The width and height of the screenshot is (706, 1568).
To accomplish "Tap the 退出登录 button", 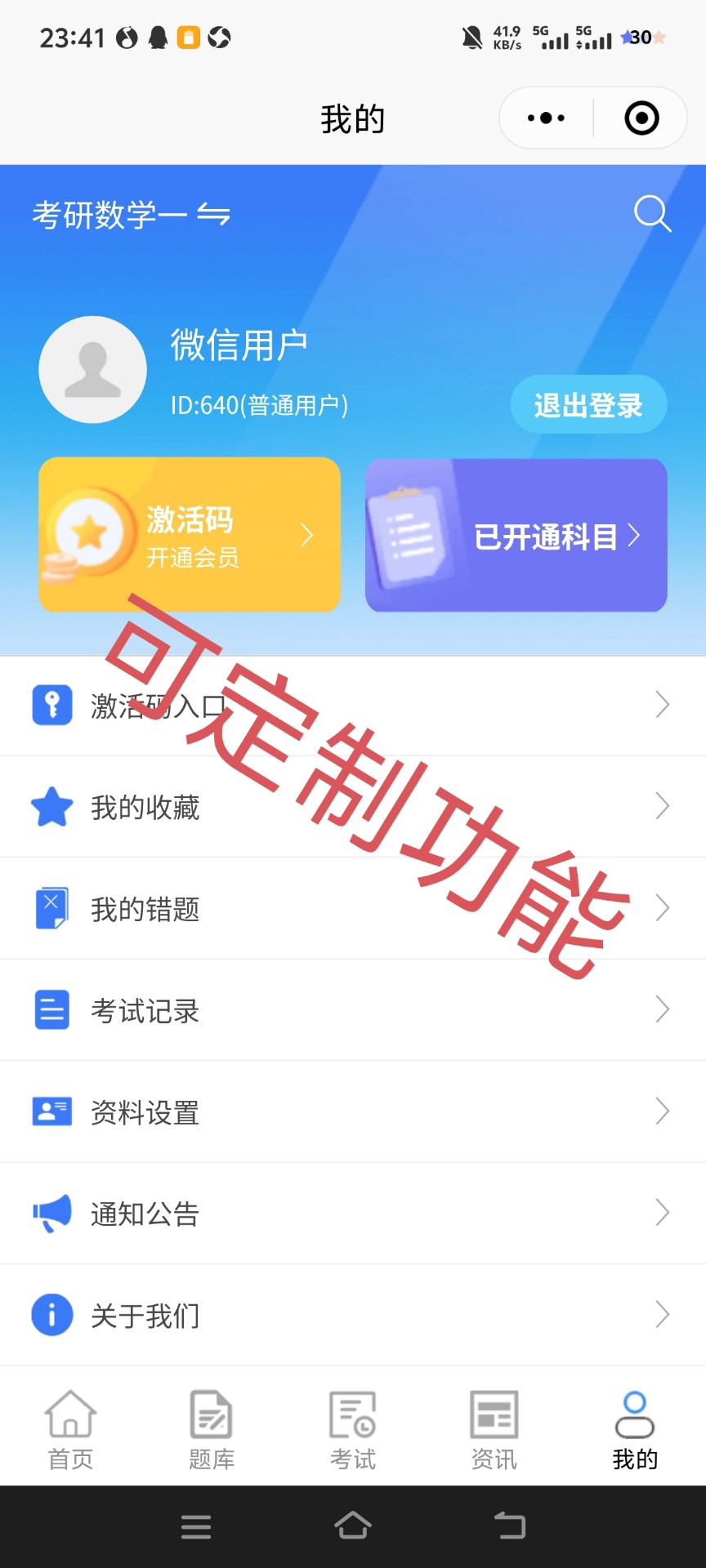I will (588, 405).
